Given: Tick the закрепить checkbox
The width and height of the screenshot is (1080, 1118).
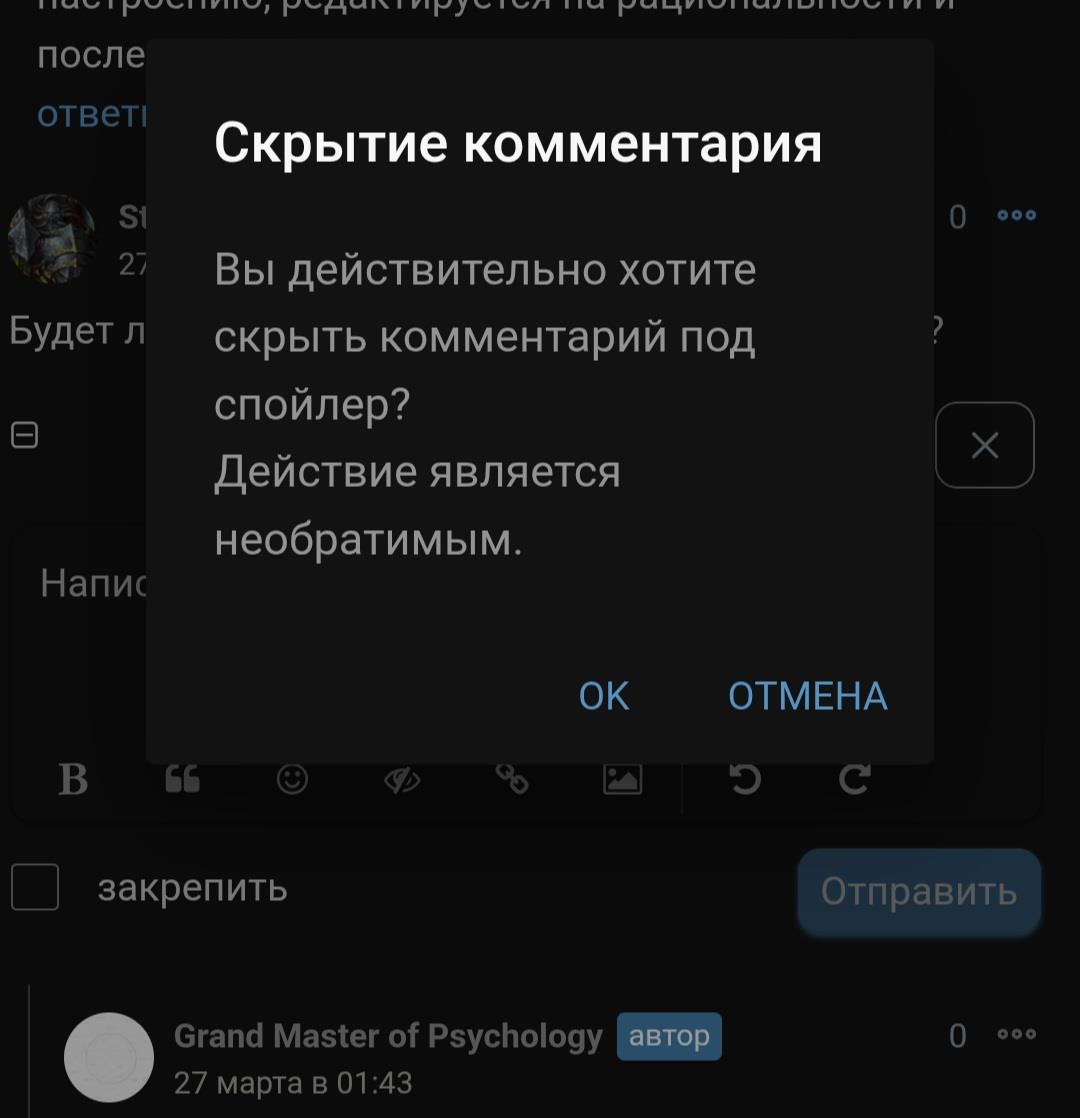Looking at the screenshot, I should 35,887.
